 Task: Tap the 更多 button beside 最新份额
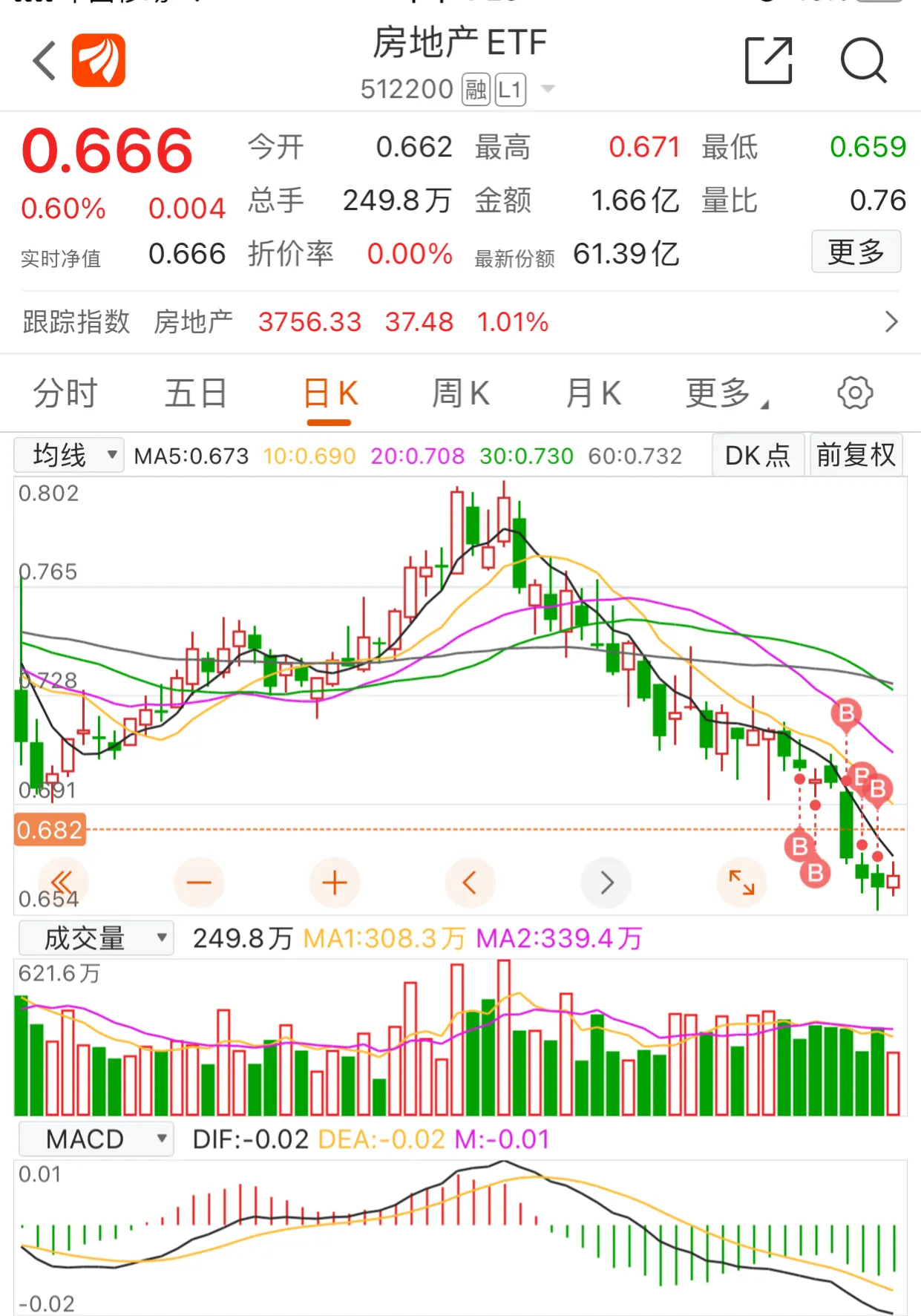(856, 252)
